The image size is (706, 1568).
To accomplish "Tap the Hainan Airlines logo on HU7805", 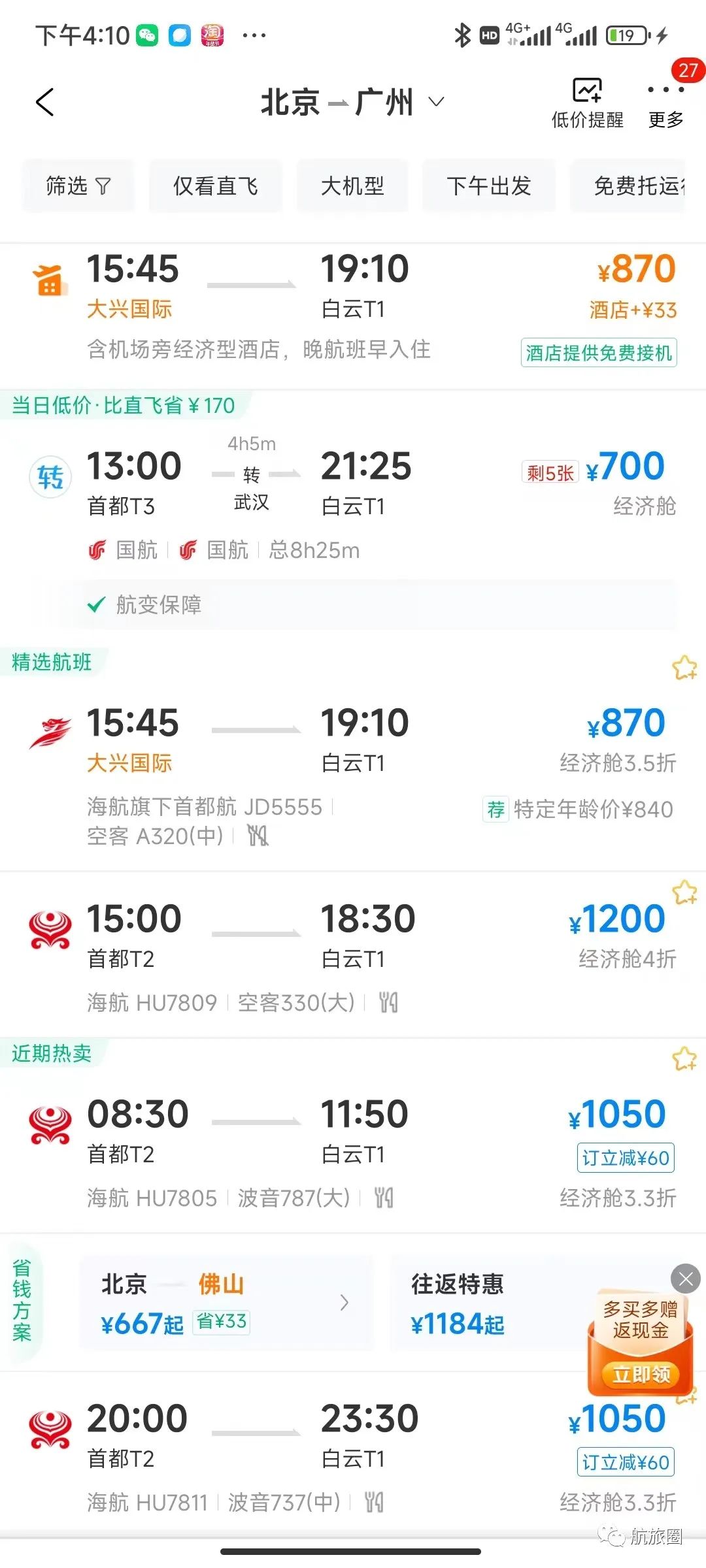I will point(50,1120).
